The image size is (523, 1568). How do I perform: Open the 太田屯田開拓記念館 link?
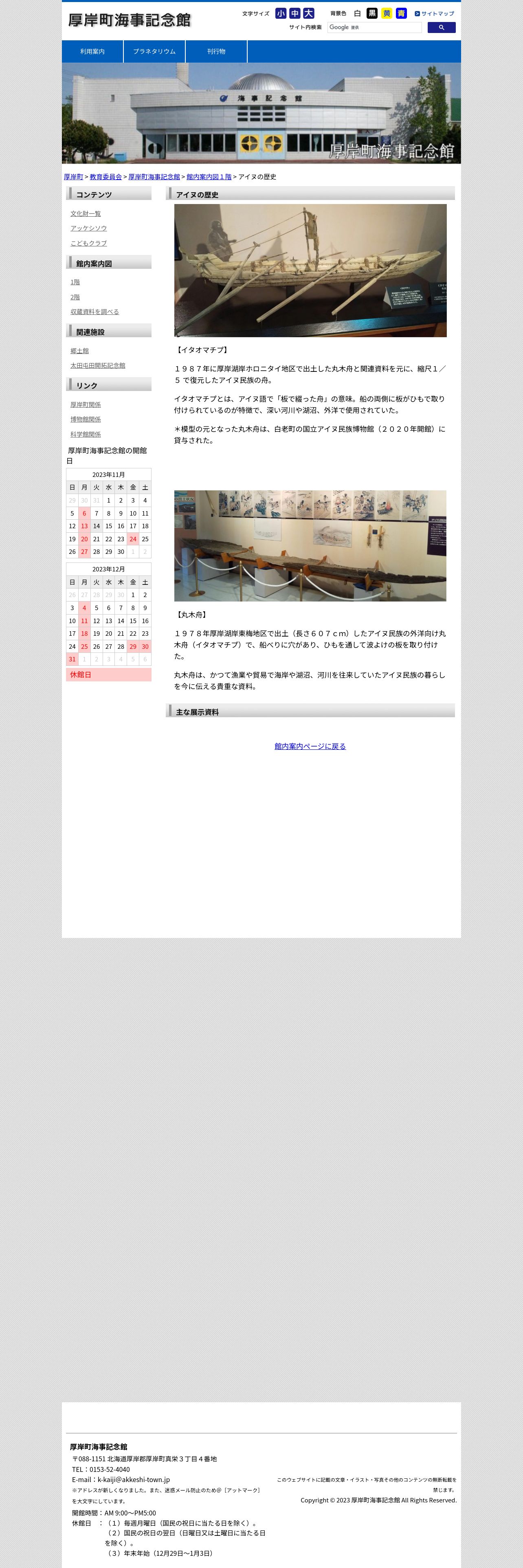click(97, 366)
